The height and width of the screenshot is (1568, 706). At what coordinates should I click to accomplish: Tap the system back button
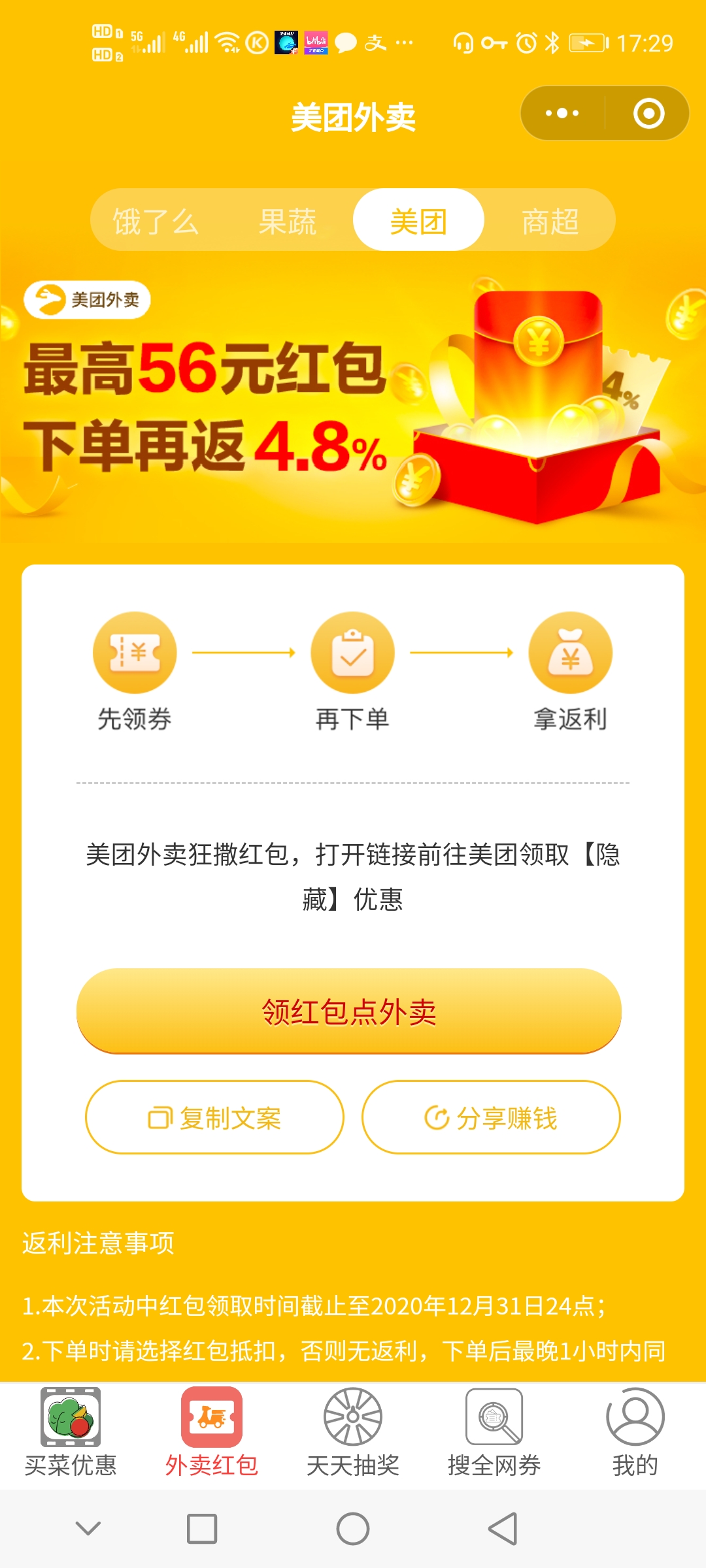pos(503,1529)
